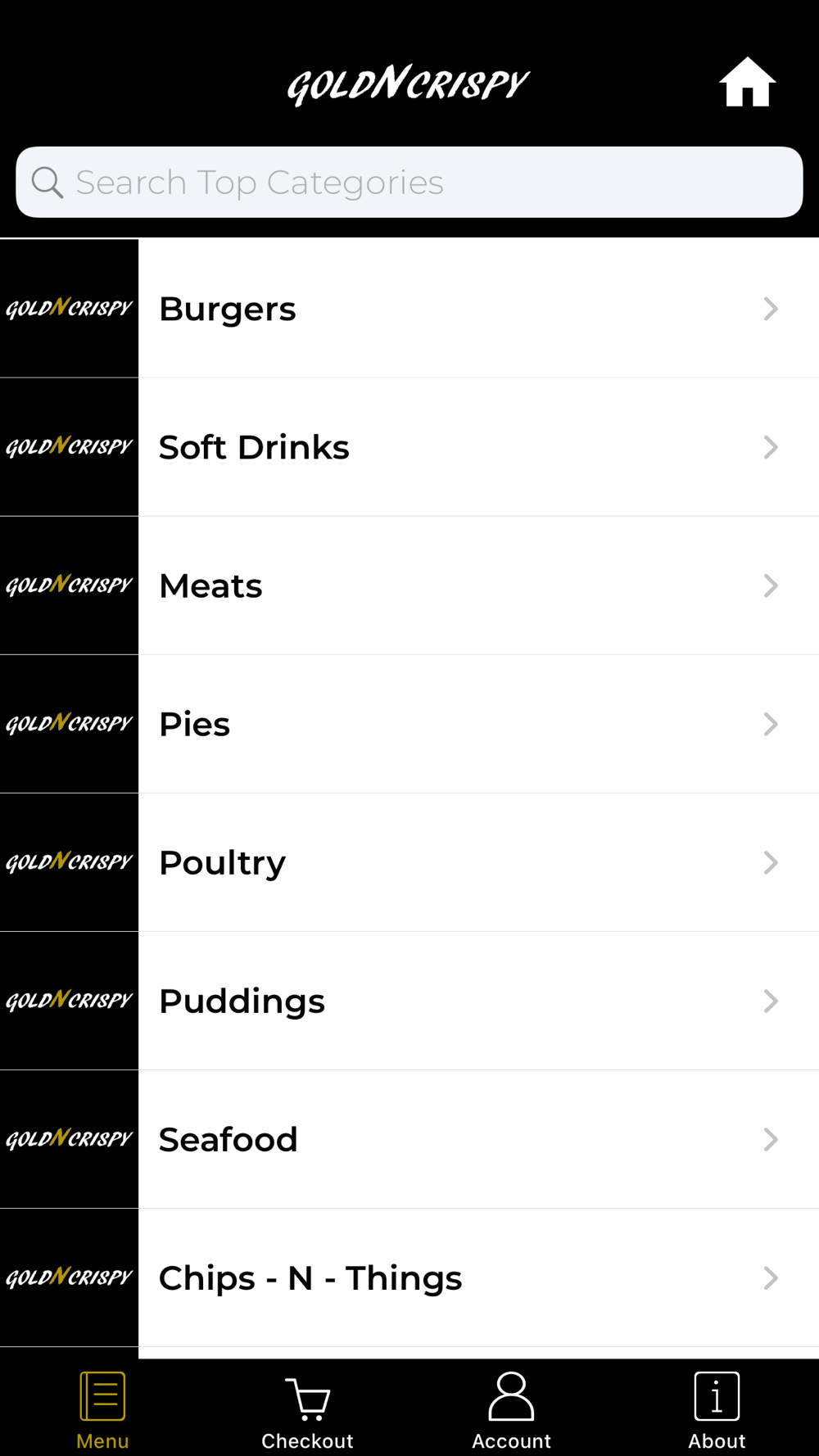Open the Account tab
Viewport: 819px width, 1456px height.
[511, 1409]
